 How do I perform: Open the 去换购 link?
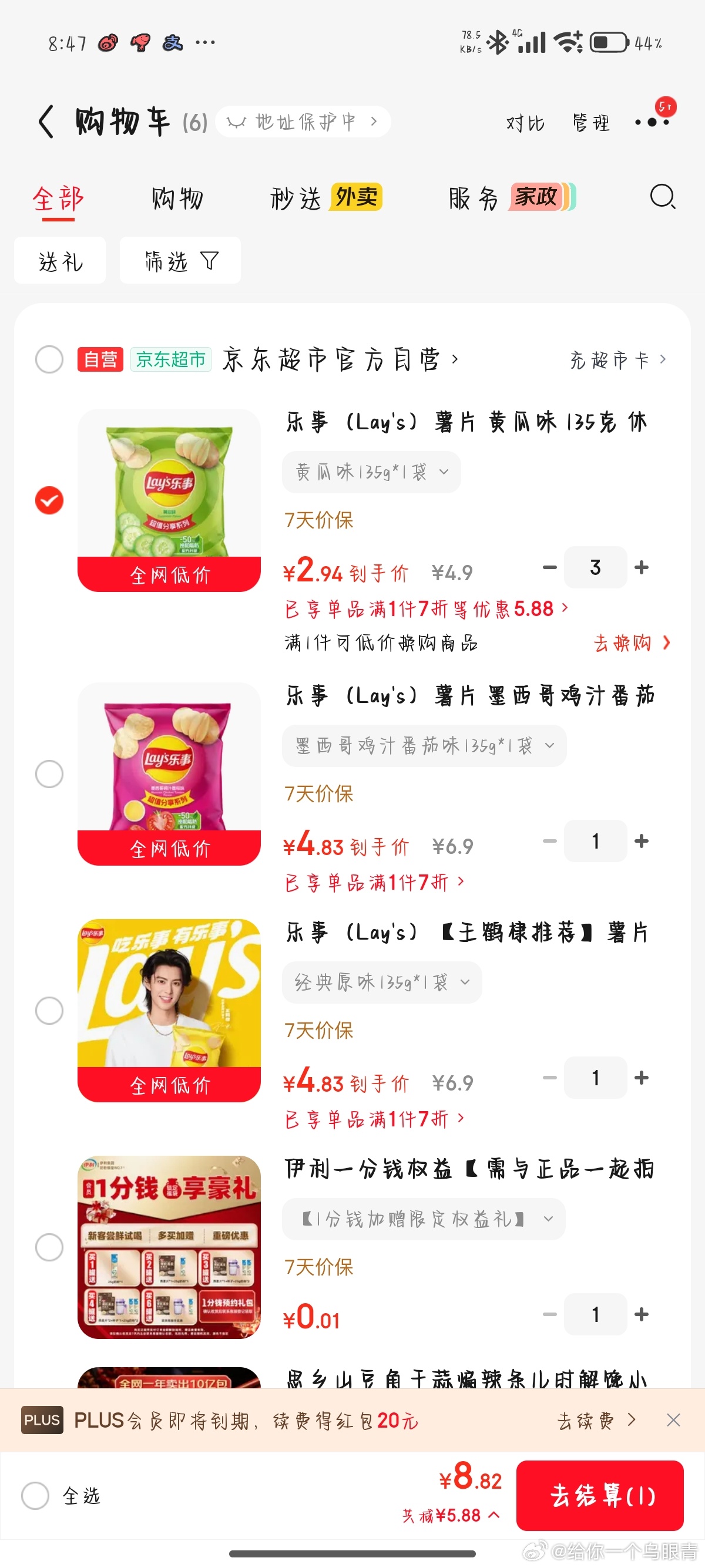point(631,643)
